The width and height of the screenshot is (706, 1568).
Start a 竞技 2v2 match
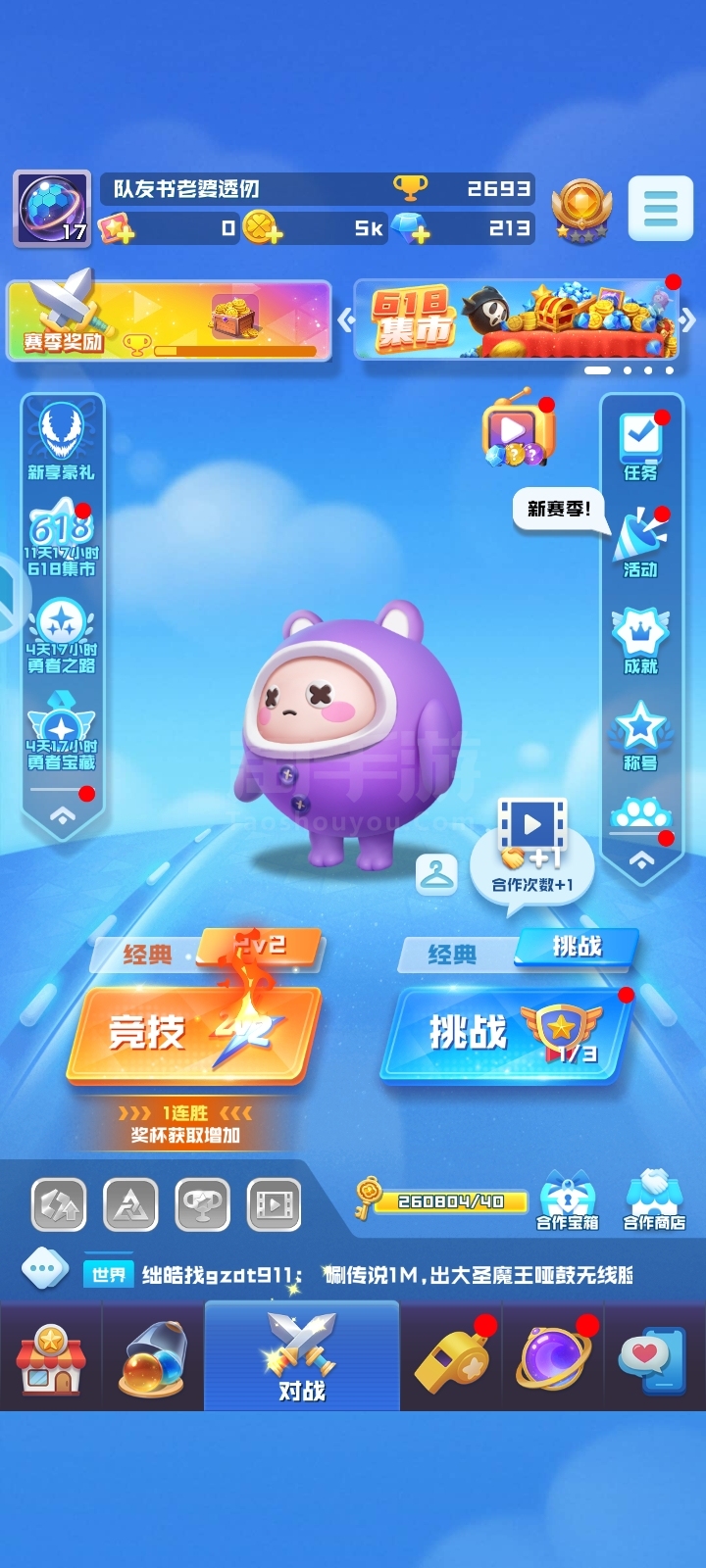(193, 1033)
